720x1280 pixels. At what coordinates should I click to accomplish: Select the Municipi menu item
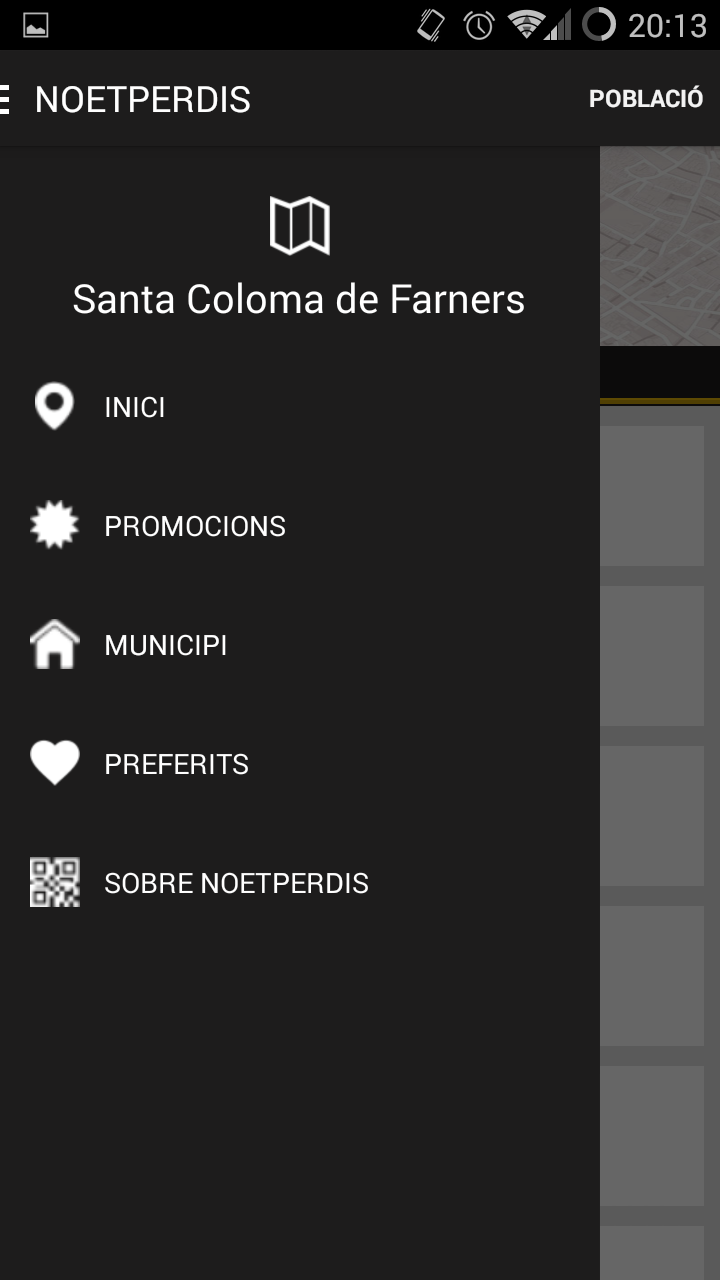click(x=165, y=646)
